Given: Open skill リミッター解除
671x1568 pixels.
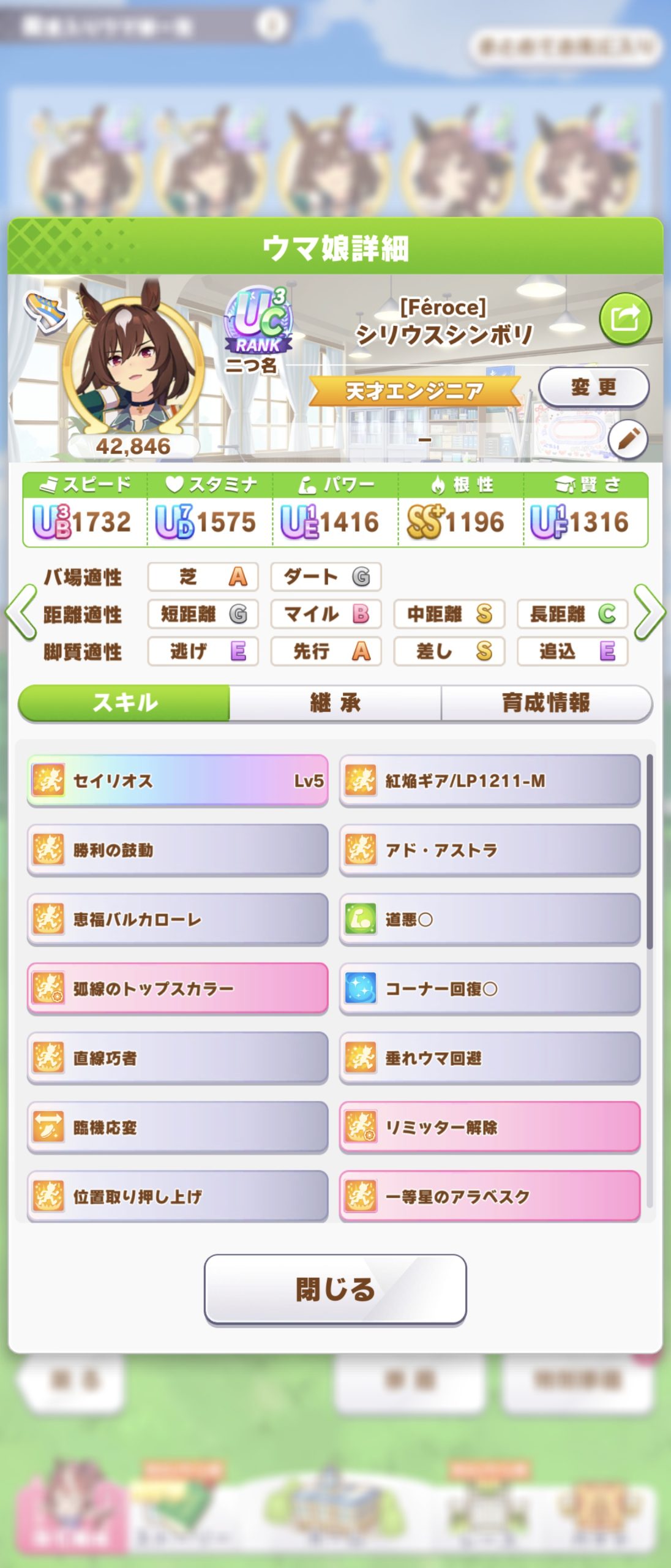Looking at the screenshot, I should 490,1127.
